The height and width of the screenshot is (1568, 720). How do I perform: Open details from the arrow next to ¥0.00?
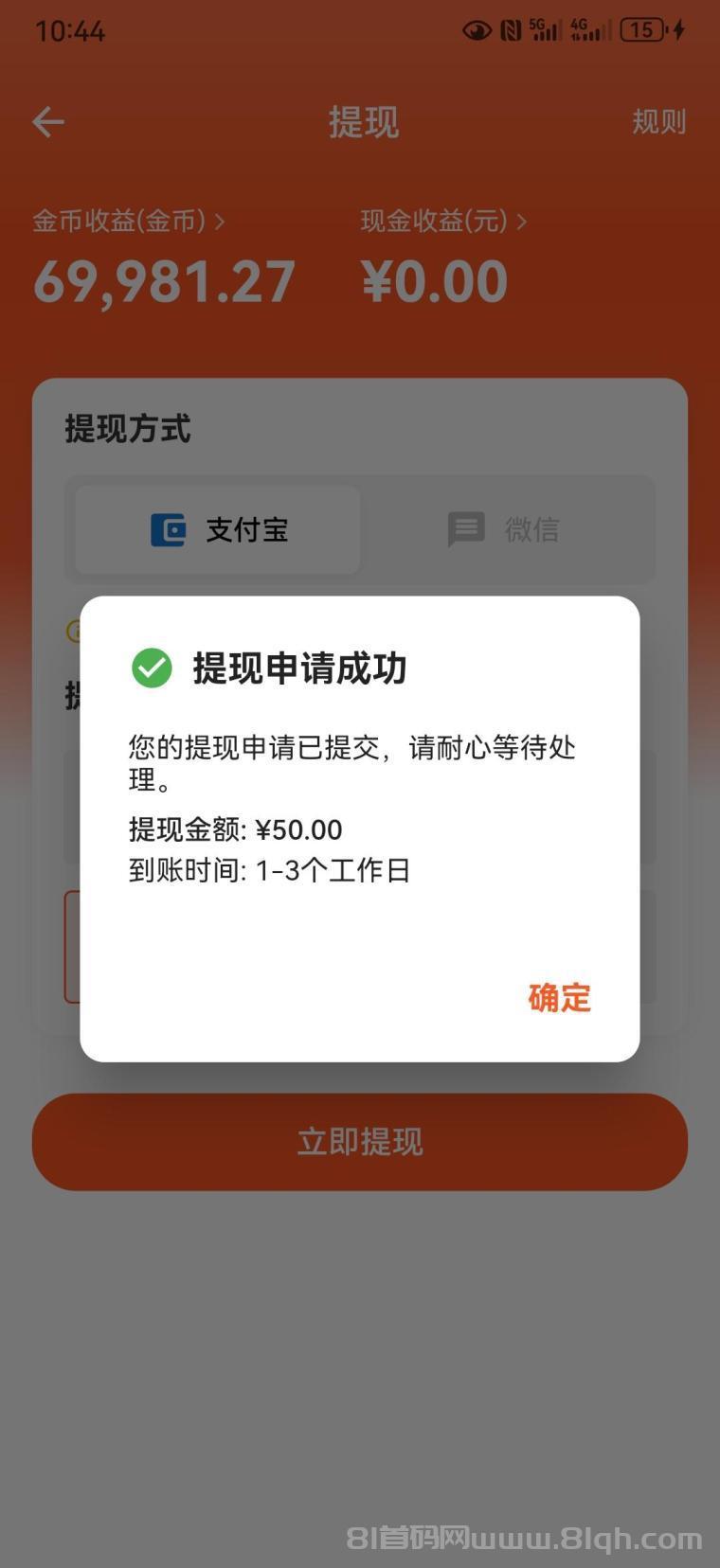coord(522,221)
